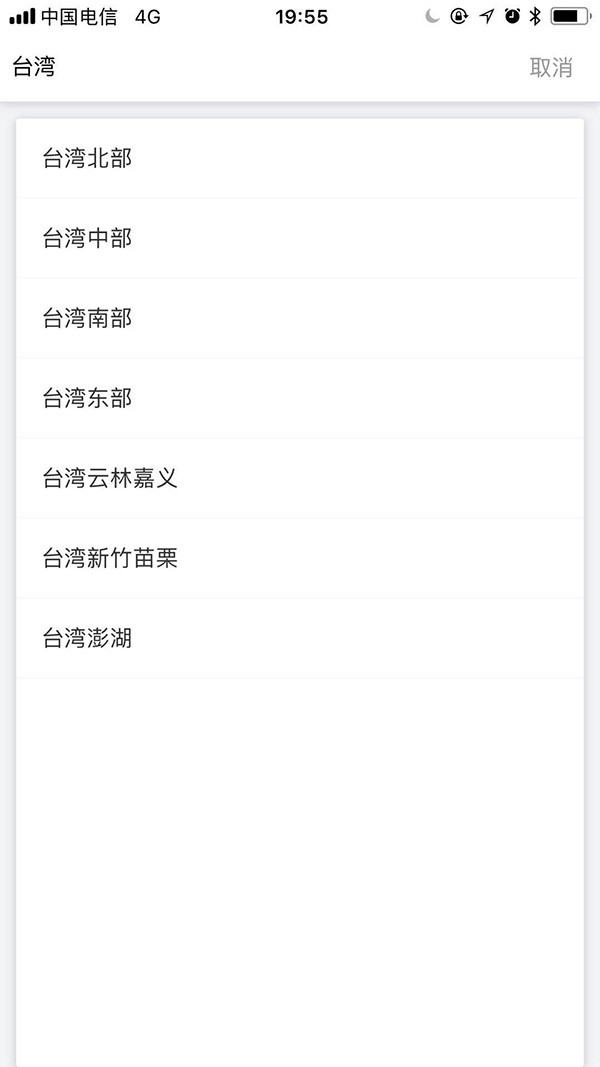Focus the search field containing 台湾

(x=250, y=68)
